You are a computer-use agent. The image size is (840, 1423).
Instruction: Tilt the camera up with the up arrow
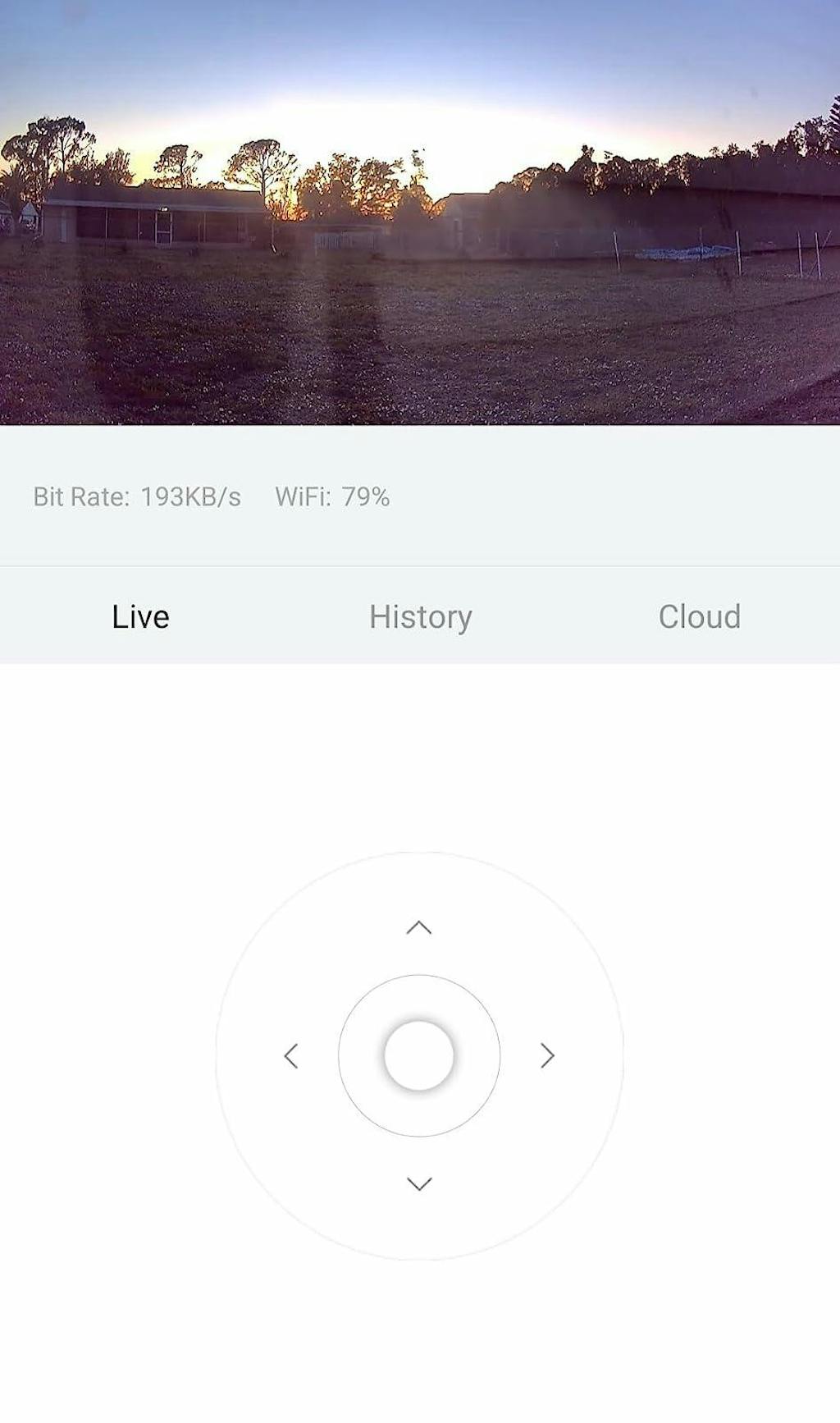pos(419,927)
